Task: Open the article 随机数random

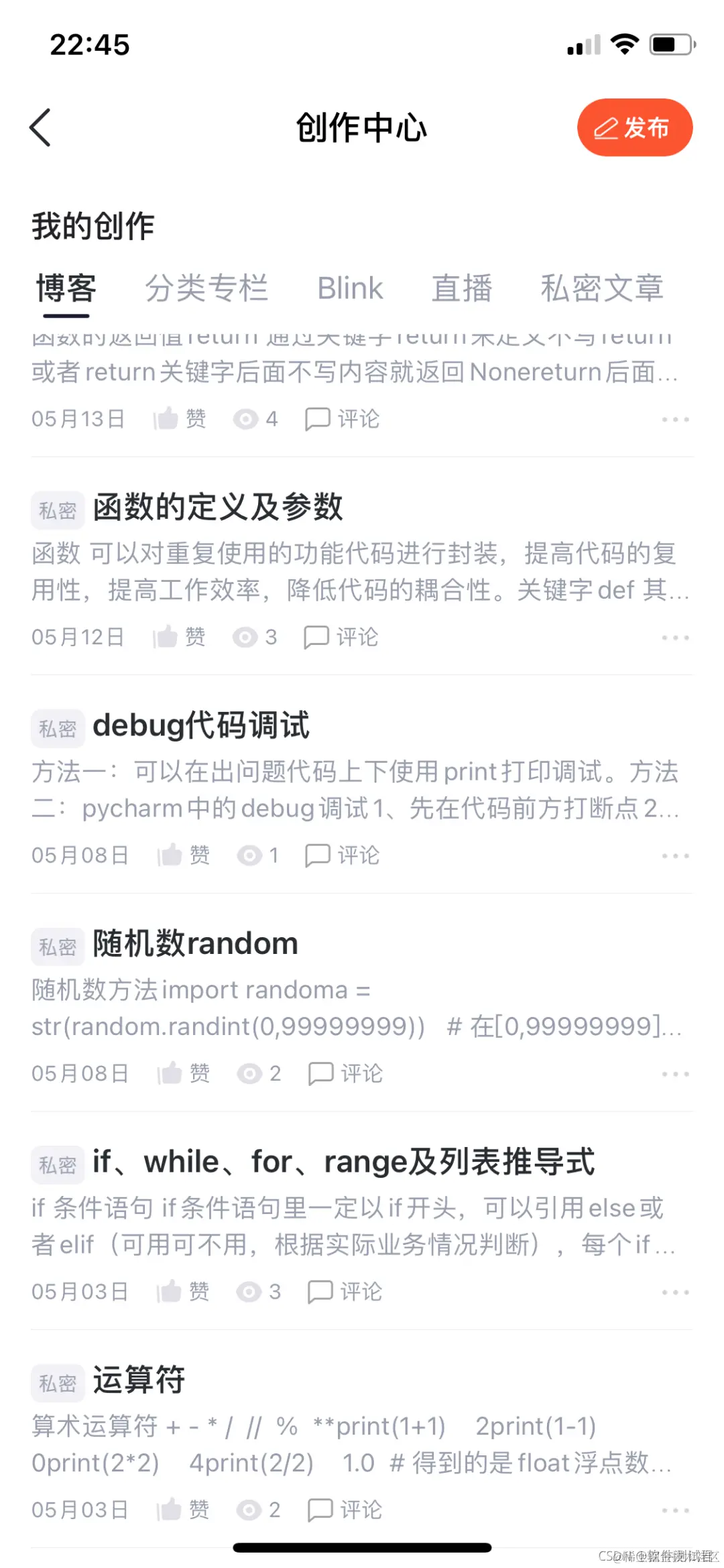Action: [195, 944]
